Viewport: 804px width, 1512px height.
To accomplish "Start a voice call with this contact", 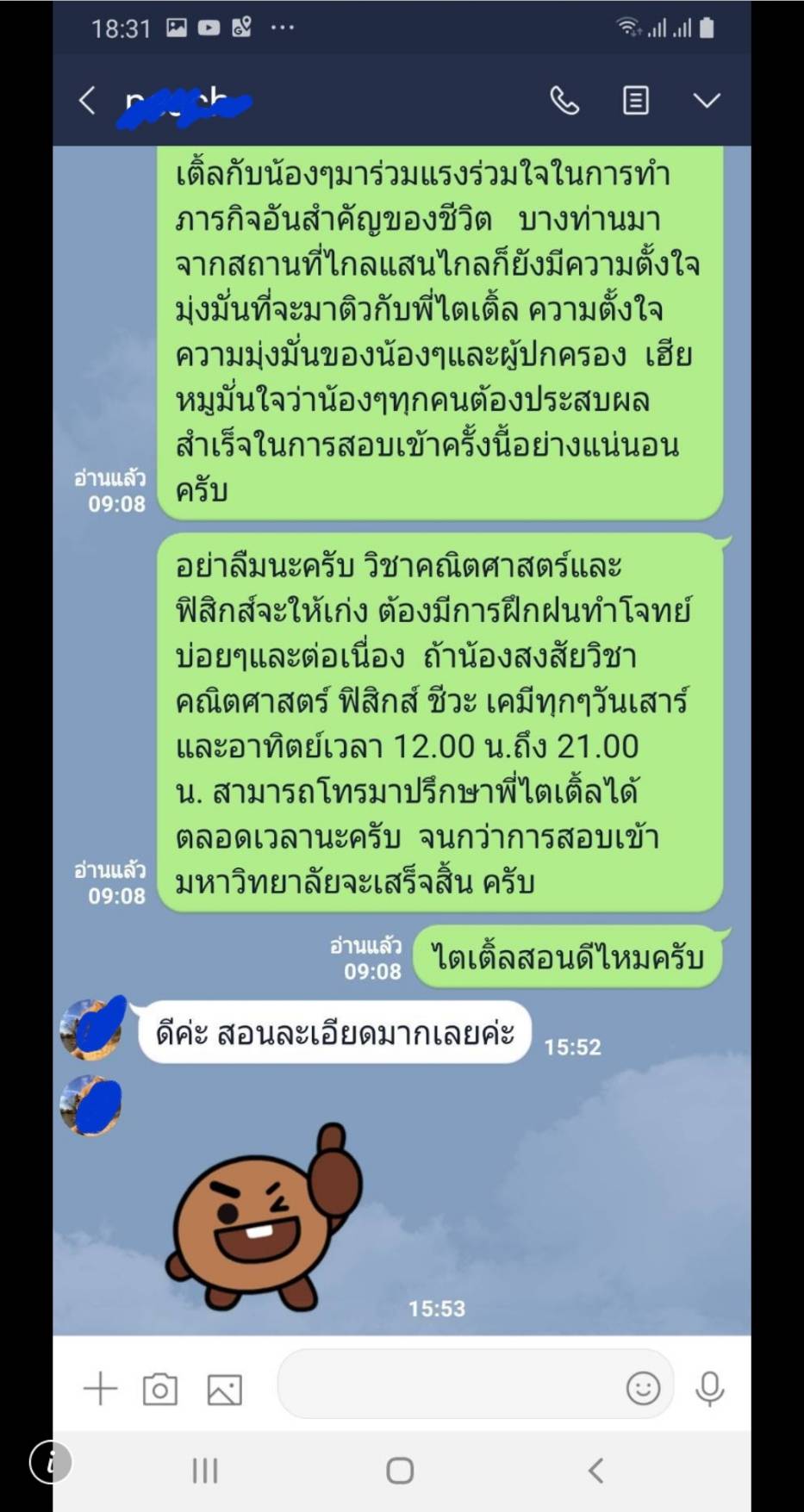I will [564, 101].
